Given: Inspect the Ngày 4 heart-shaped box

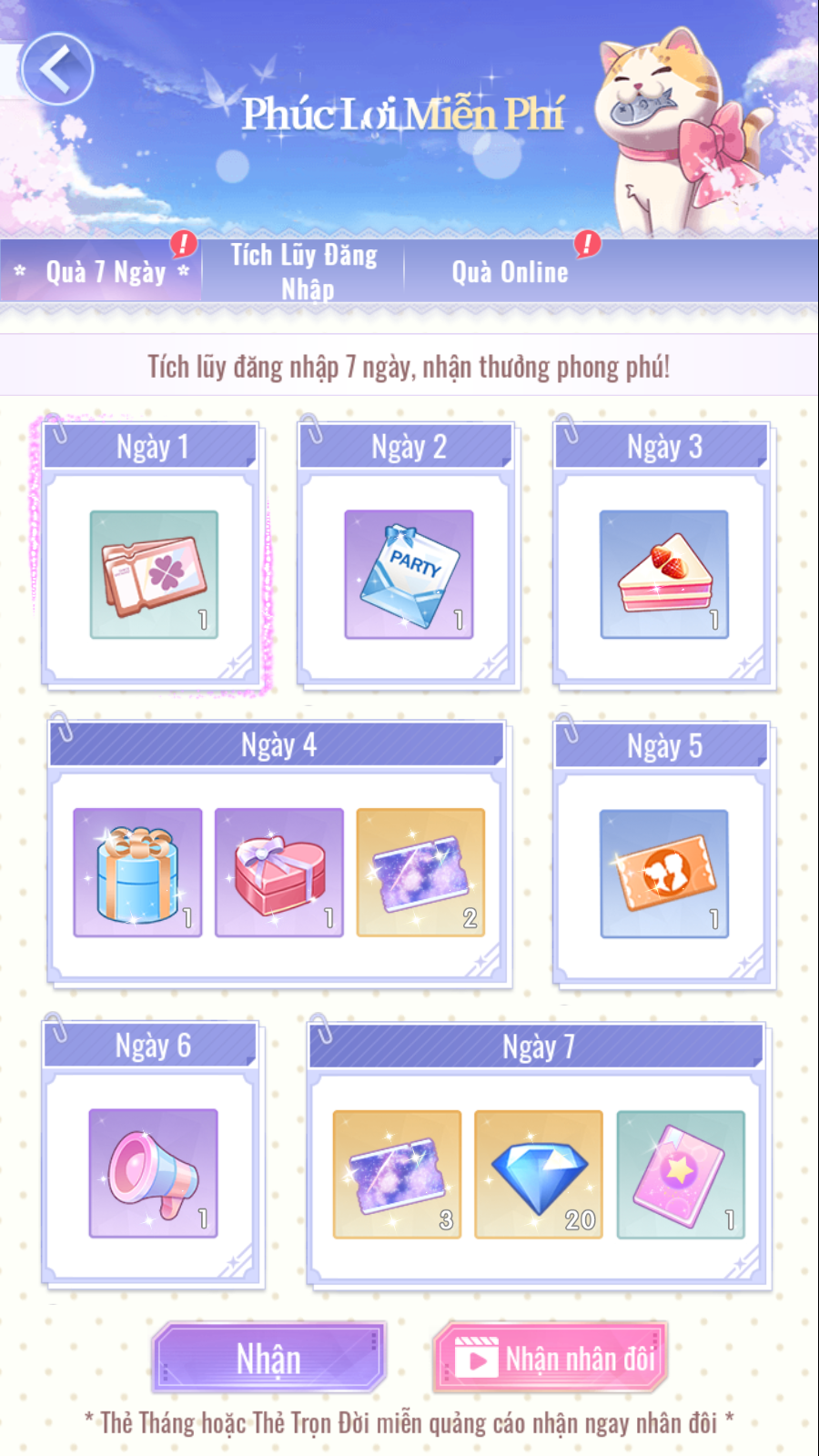Looking at the screenshot, I should (279, 873).
